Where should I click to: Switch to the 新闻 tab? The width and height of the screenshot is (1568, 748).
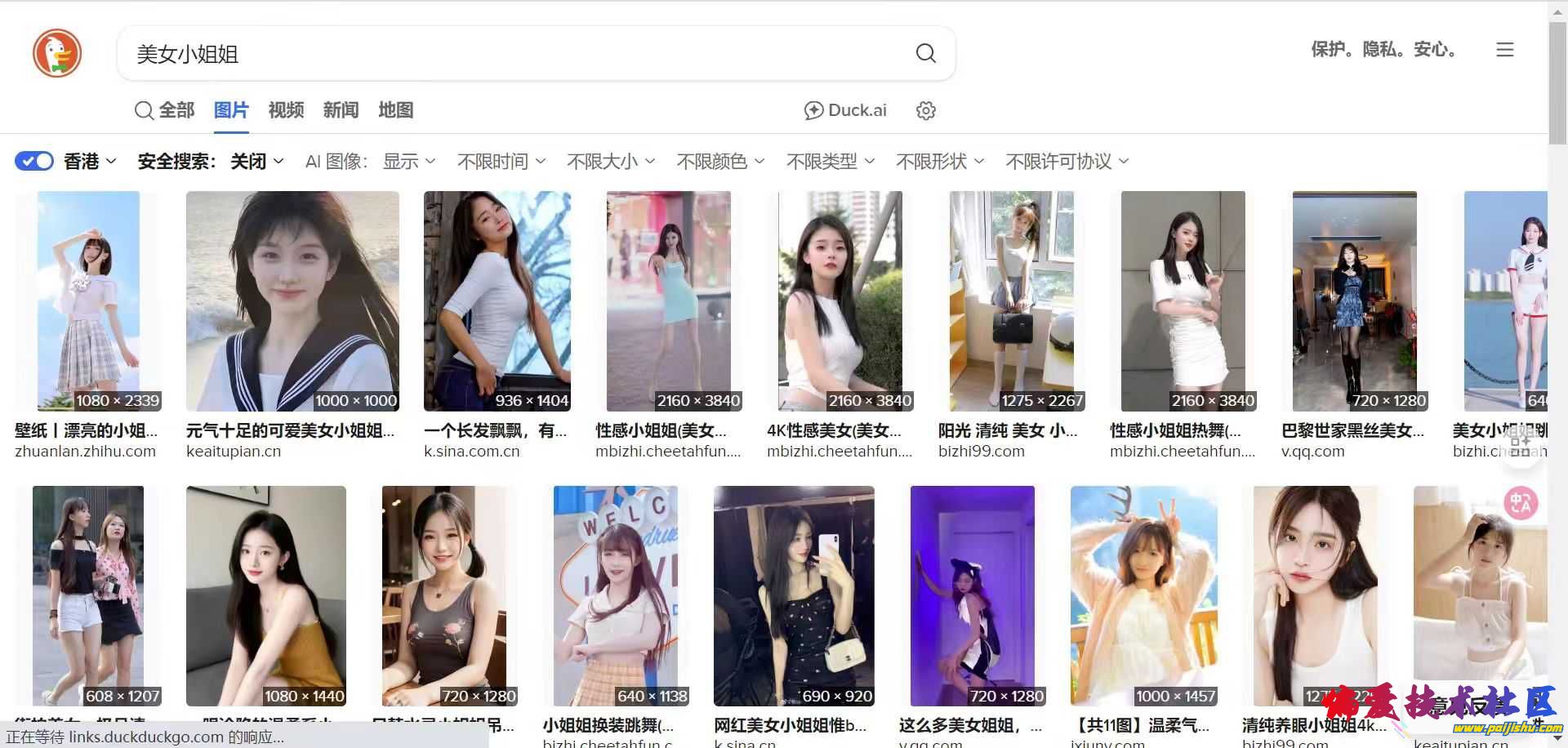pos(341,110)
